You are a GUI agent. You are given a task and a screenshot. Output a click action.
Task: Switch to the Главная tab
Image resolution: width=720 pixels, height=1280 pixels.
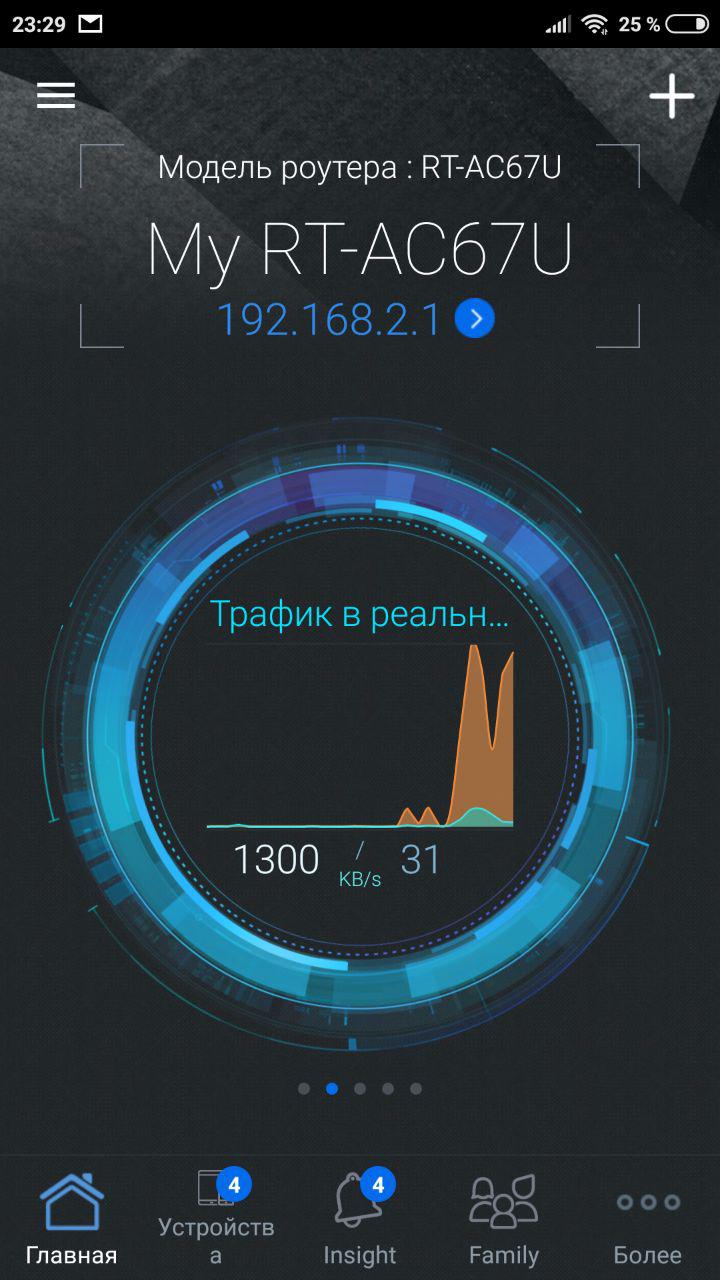(x=71, y=1220)
